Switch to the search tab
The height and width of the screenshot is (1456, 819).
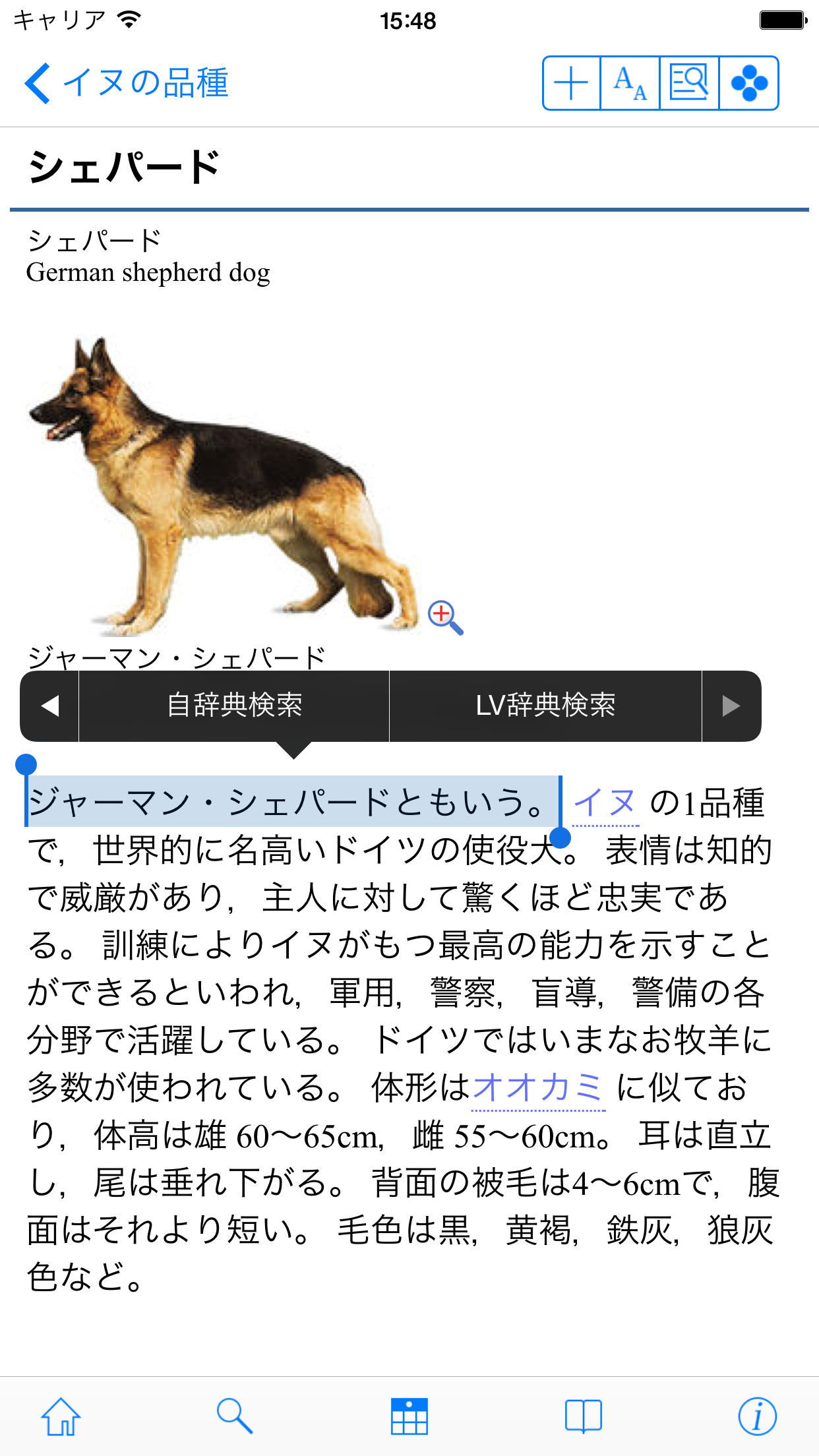coord(234,1416)
